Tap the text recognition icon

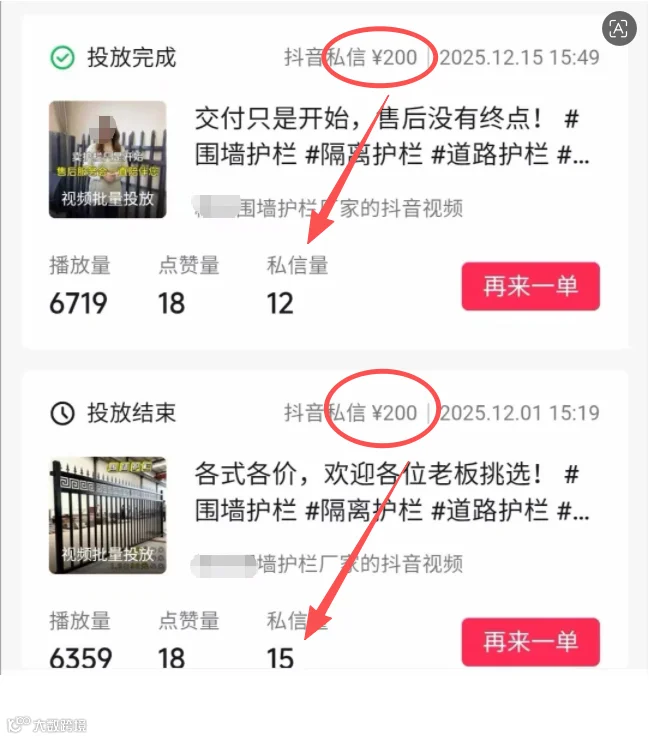619,28
